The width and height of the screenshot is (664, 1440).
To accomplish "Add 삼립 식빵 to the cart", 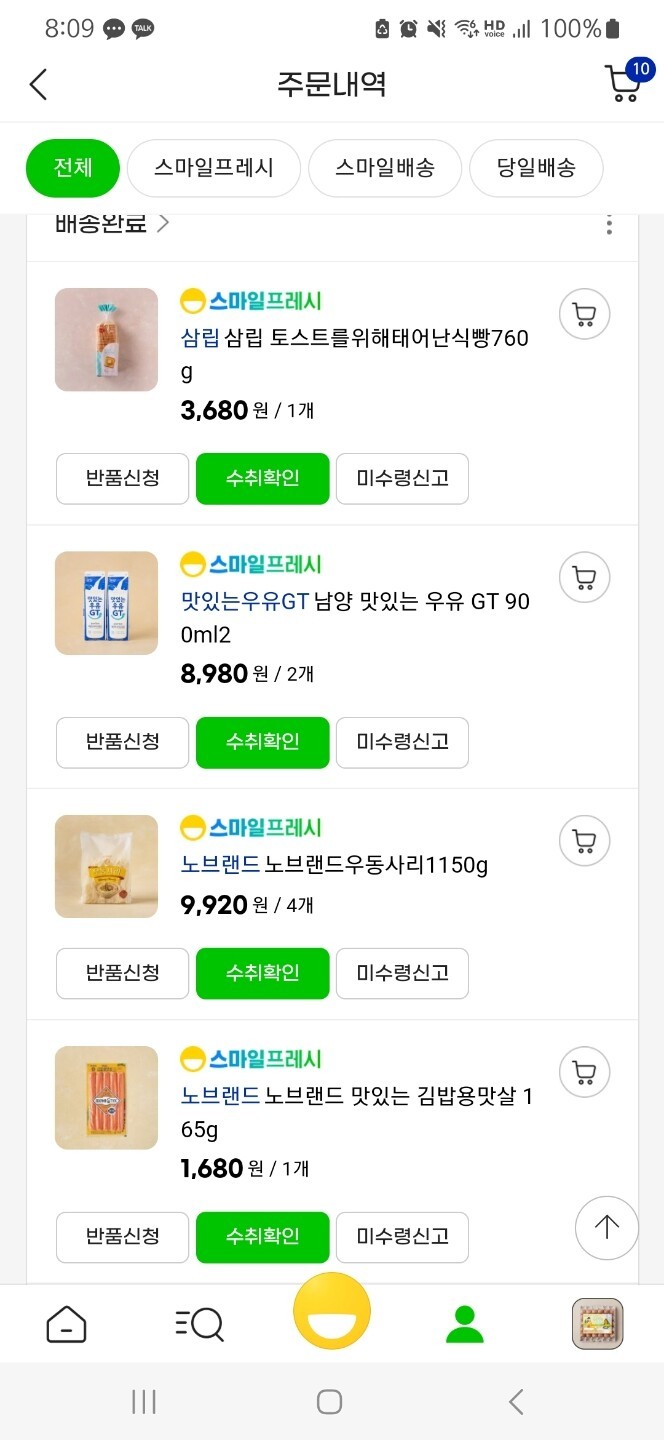I will click(584, 315).
